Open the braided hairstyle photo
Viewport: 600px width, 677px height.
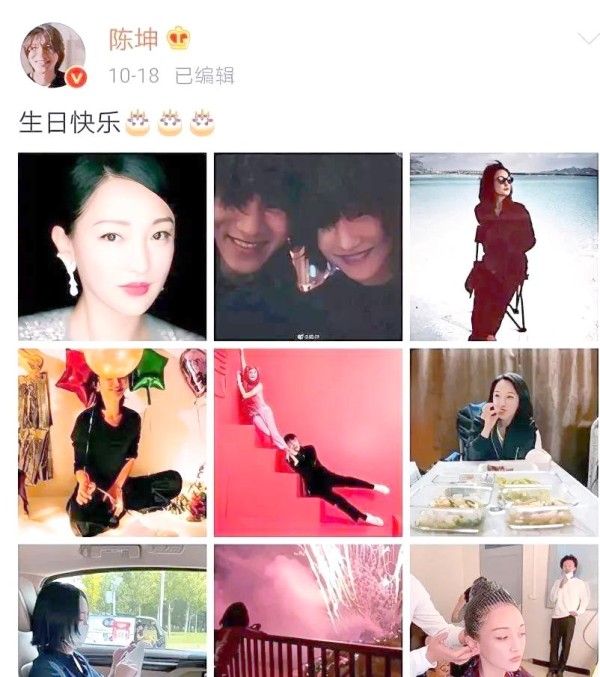pyautogui.click(x=504, y=611)
